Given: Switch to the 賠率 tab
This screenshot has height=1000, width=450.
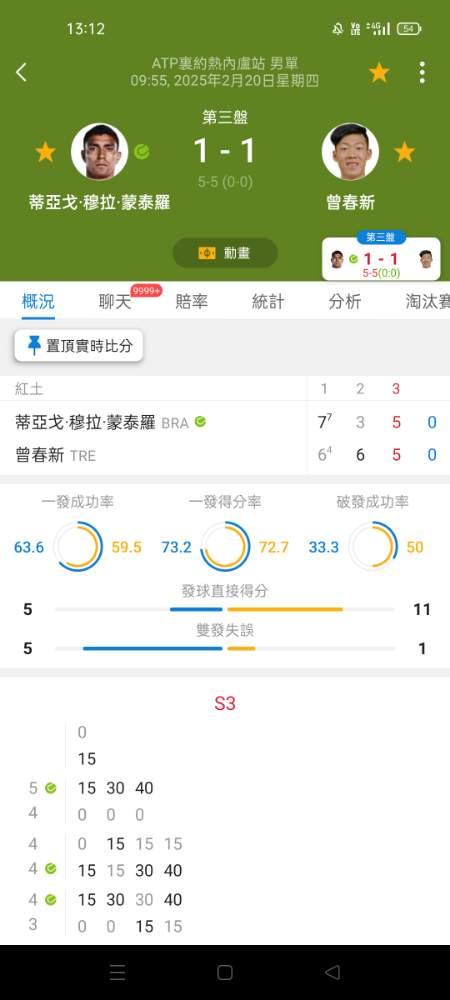Looking at the screenshot, I should pos(192,302).
